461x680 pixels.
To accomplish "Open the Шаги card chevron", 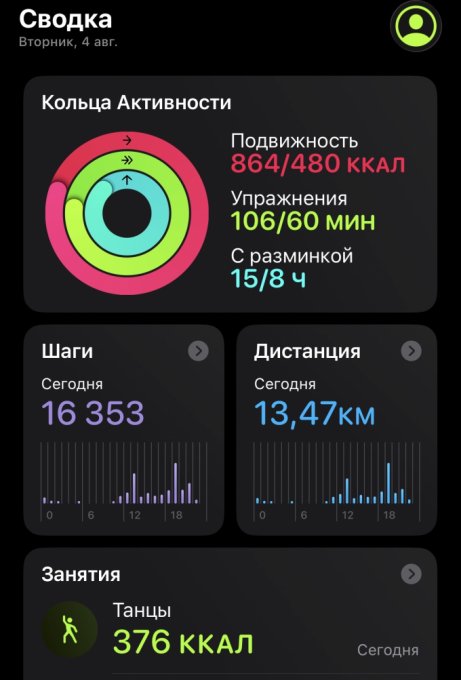I will [198, 351].
